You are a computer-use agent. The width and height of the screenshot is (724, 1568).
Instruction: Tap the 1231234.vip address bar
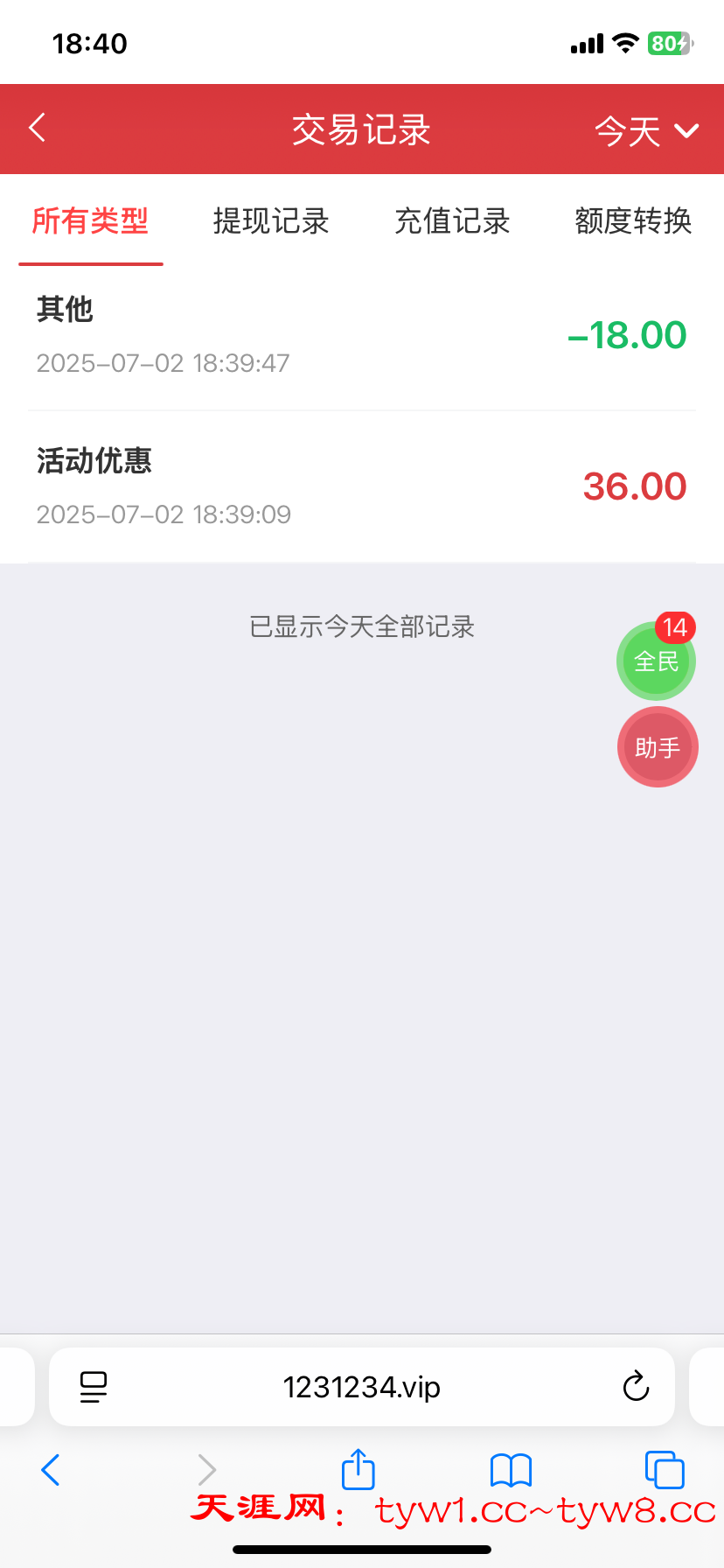click(362, 1387)
